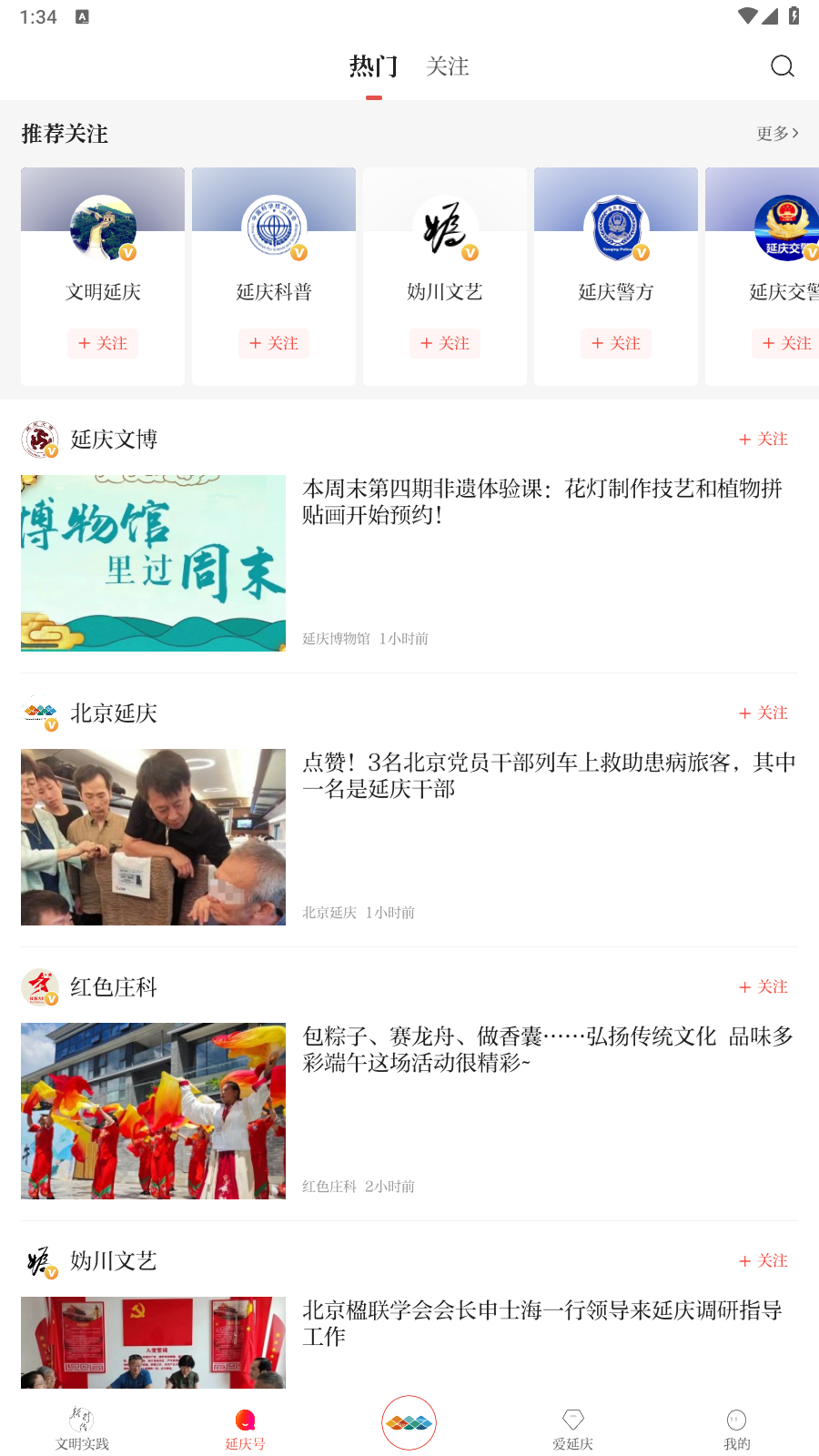Follow 延庆文博 from its post header

[x=763, y=440]
